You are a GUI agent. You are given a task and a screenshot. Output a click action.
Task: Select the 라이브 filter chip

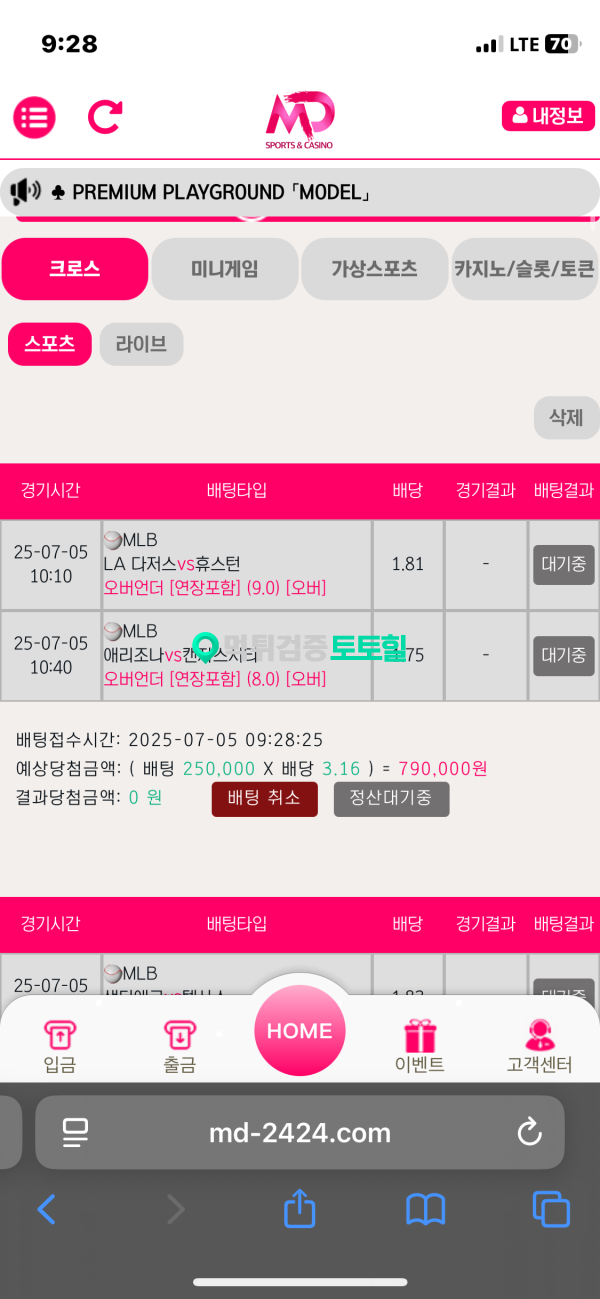point(141,344)
